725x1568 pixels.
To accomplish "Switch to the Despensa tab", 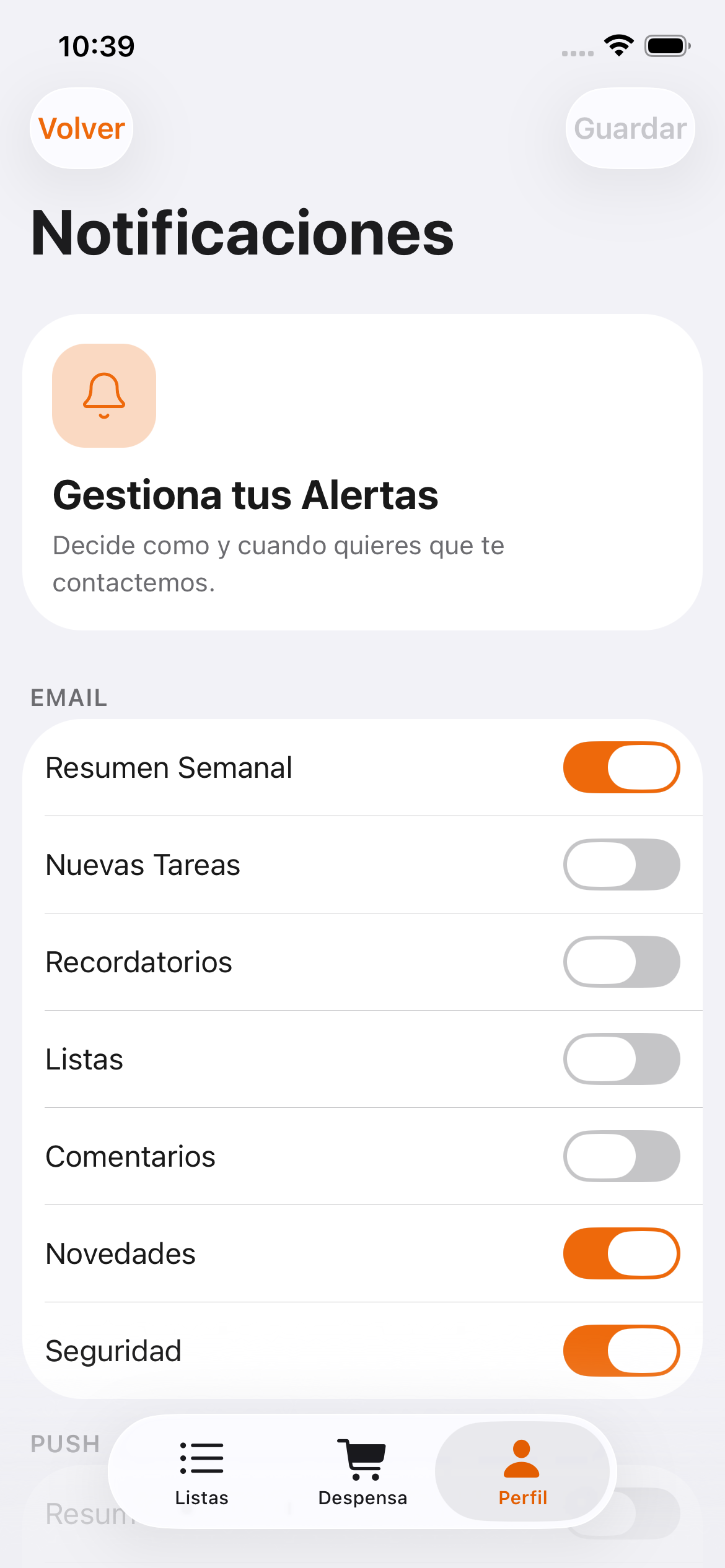I will pyautogui.click(x=362, y=1480).
